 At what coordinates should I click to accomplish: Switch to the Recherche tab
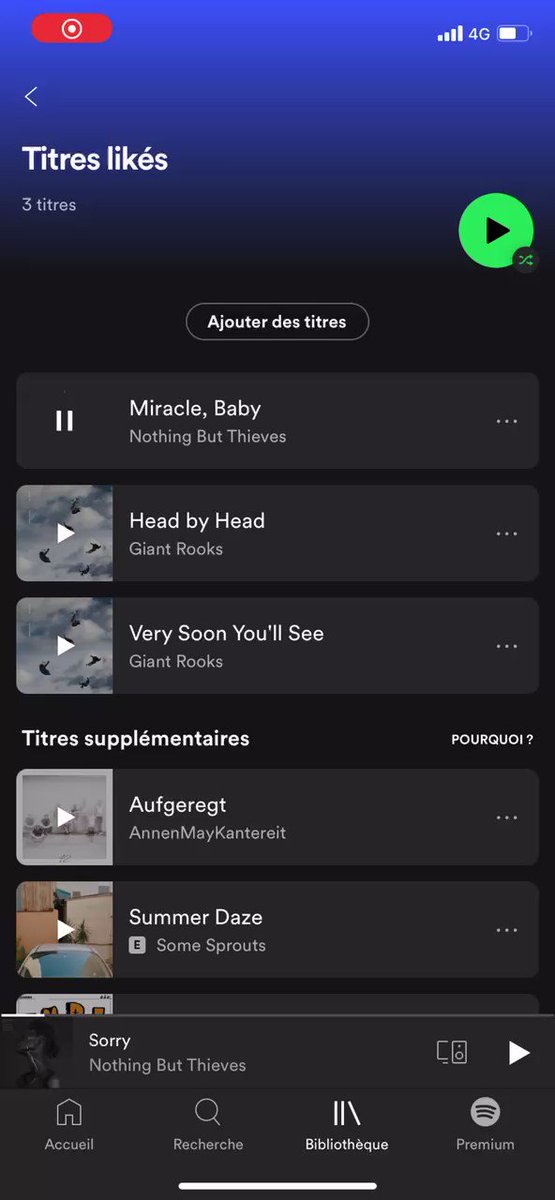(x=208, y=1125)
